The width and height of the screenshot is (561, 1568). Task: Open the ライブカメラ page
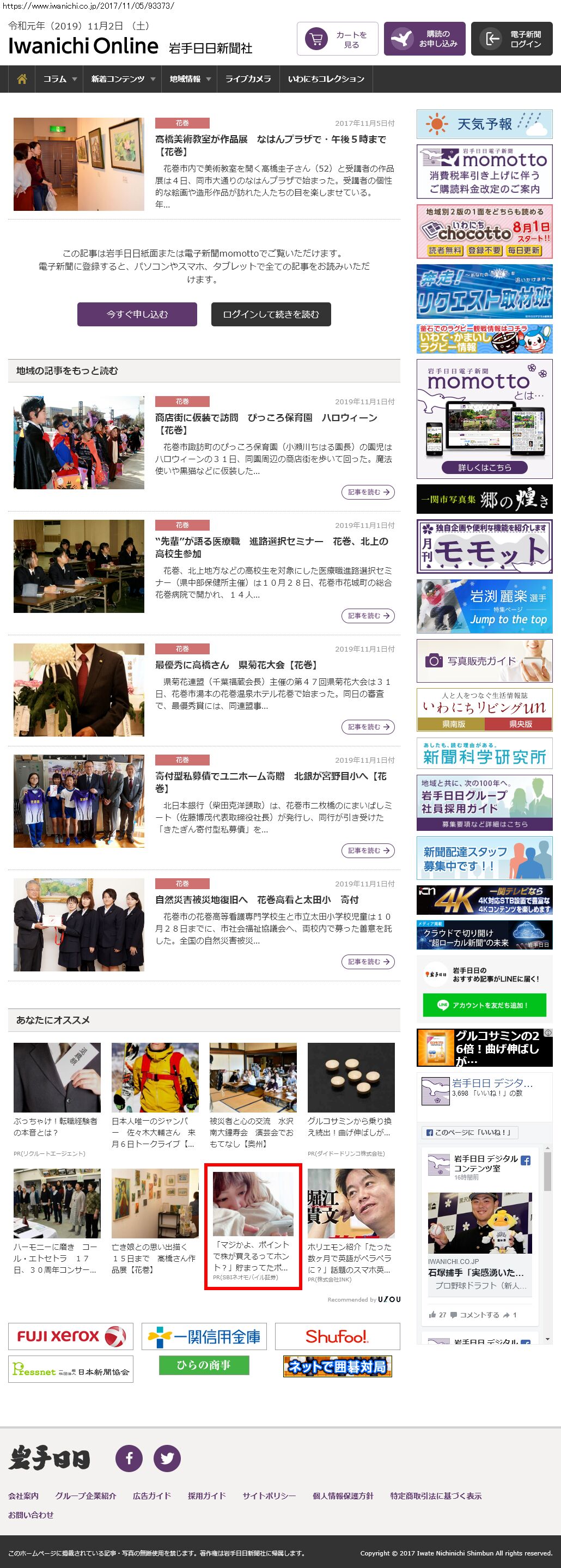pos(248,79)
